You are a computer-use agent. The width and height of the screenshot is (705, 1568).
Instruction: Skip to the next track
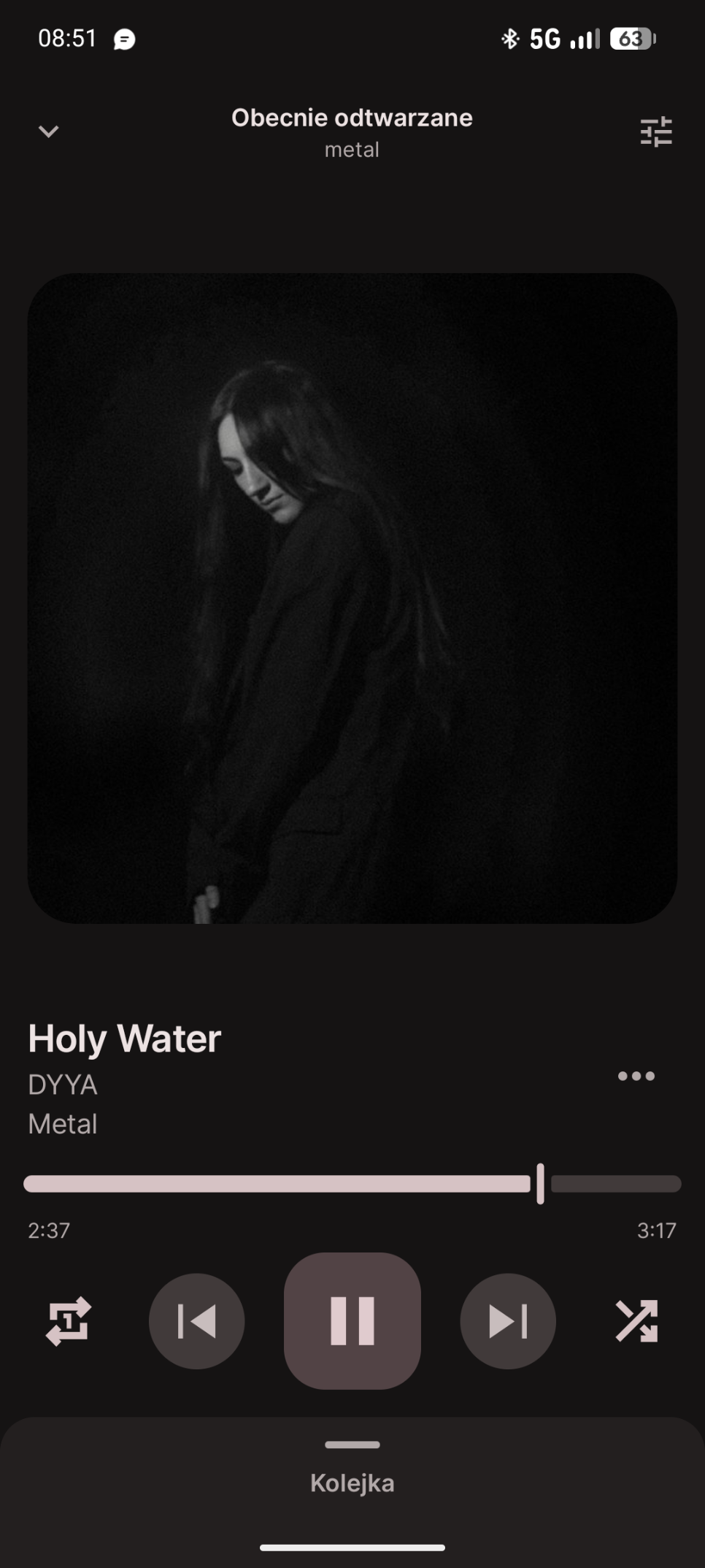(507, 1321)
